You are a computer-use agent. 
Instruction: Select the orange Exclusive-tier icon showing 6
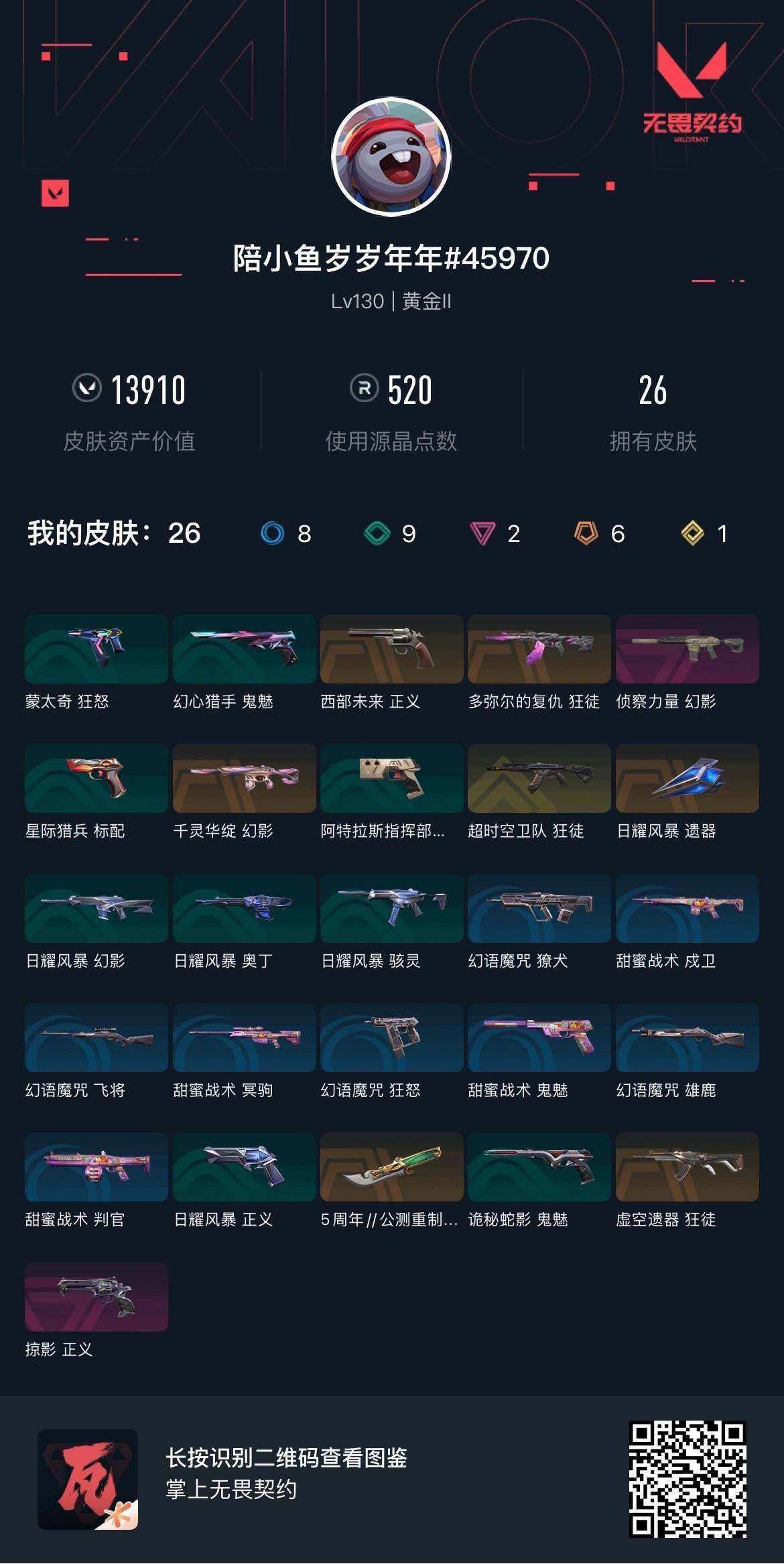tap(584, 533)
